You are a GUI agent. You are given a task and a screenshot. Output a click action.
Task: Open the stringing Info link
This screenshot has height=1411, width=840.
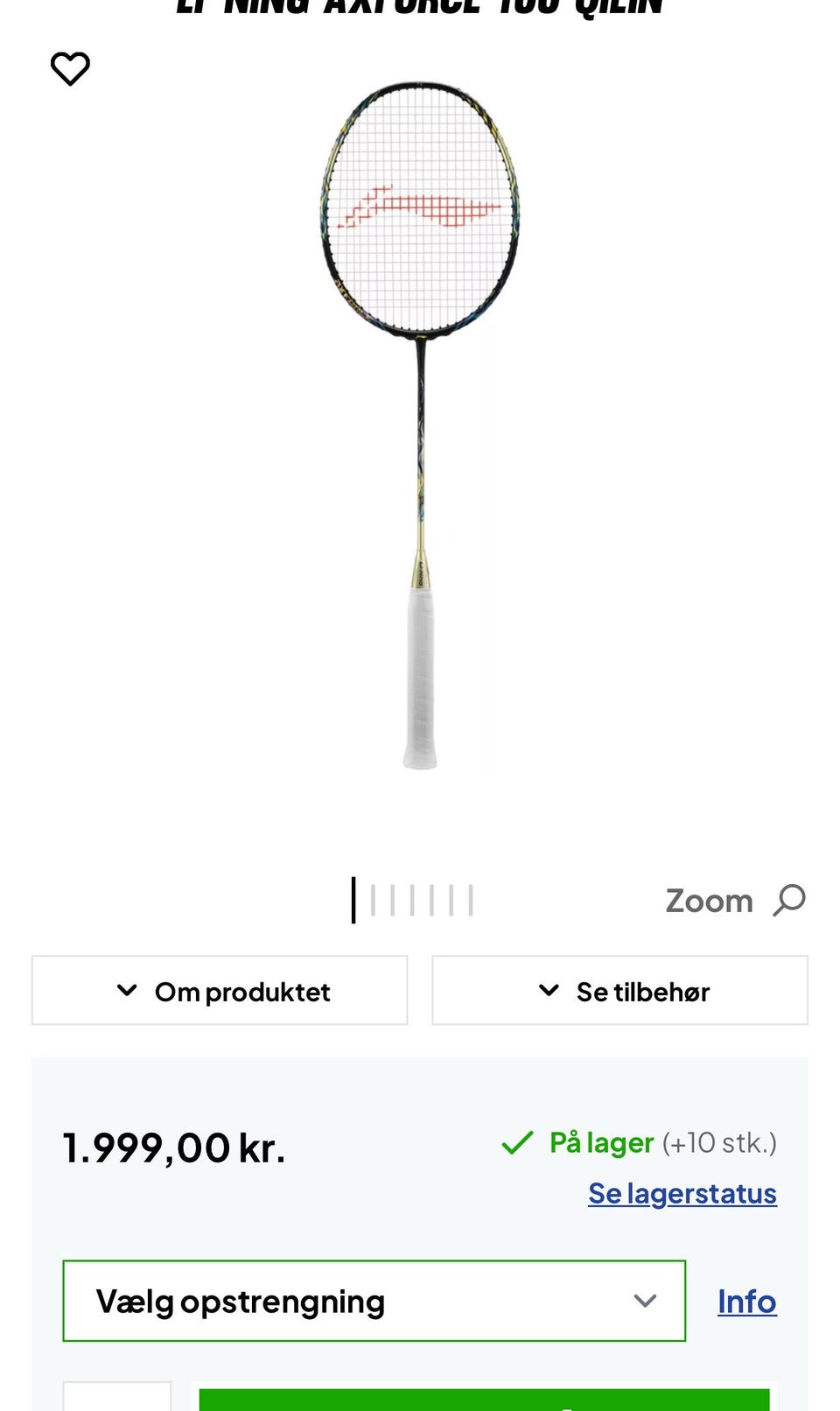click(746, 1302)
